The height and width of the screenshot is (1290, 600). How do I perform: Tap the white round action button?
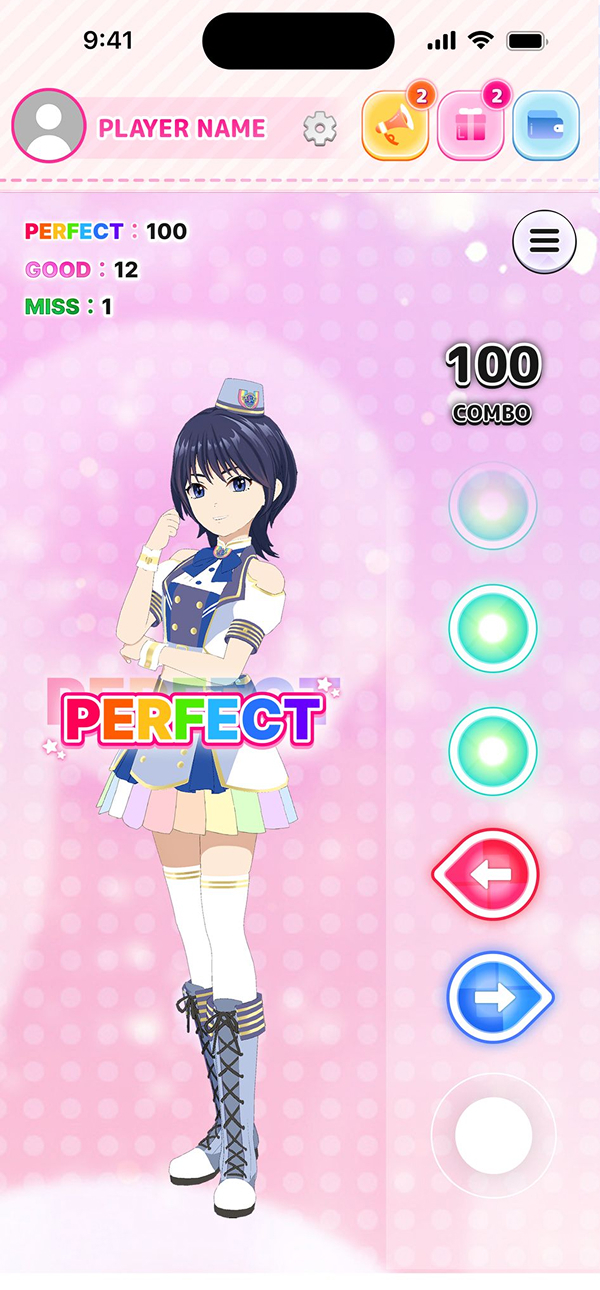493,1134
